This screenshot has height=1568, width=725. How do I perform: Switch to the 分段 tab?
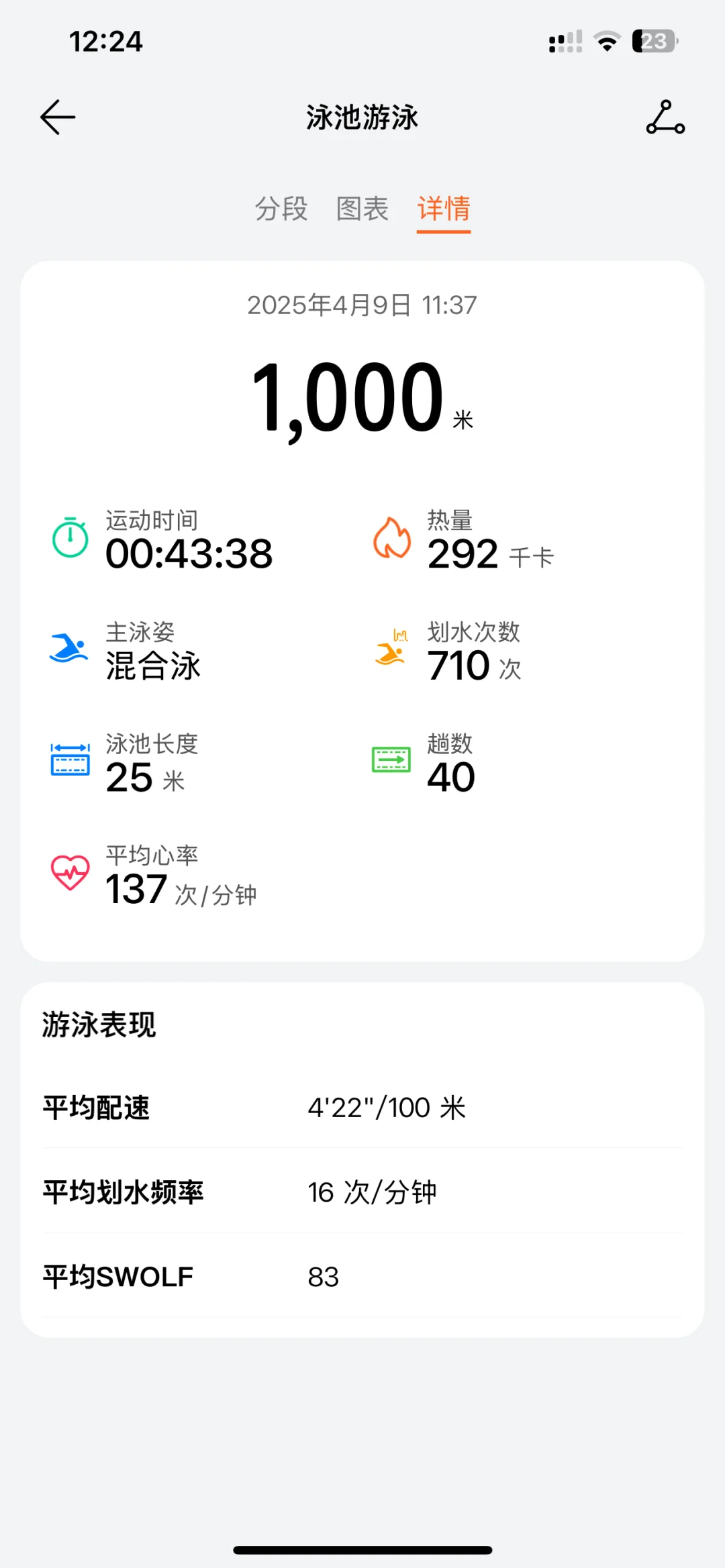pos(281,209)
